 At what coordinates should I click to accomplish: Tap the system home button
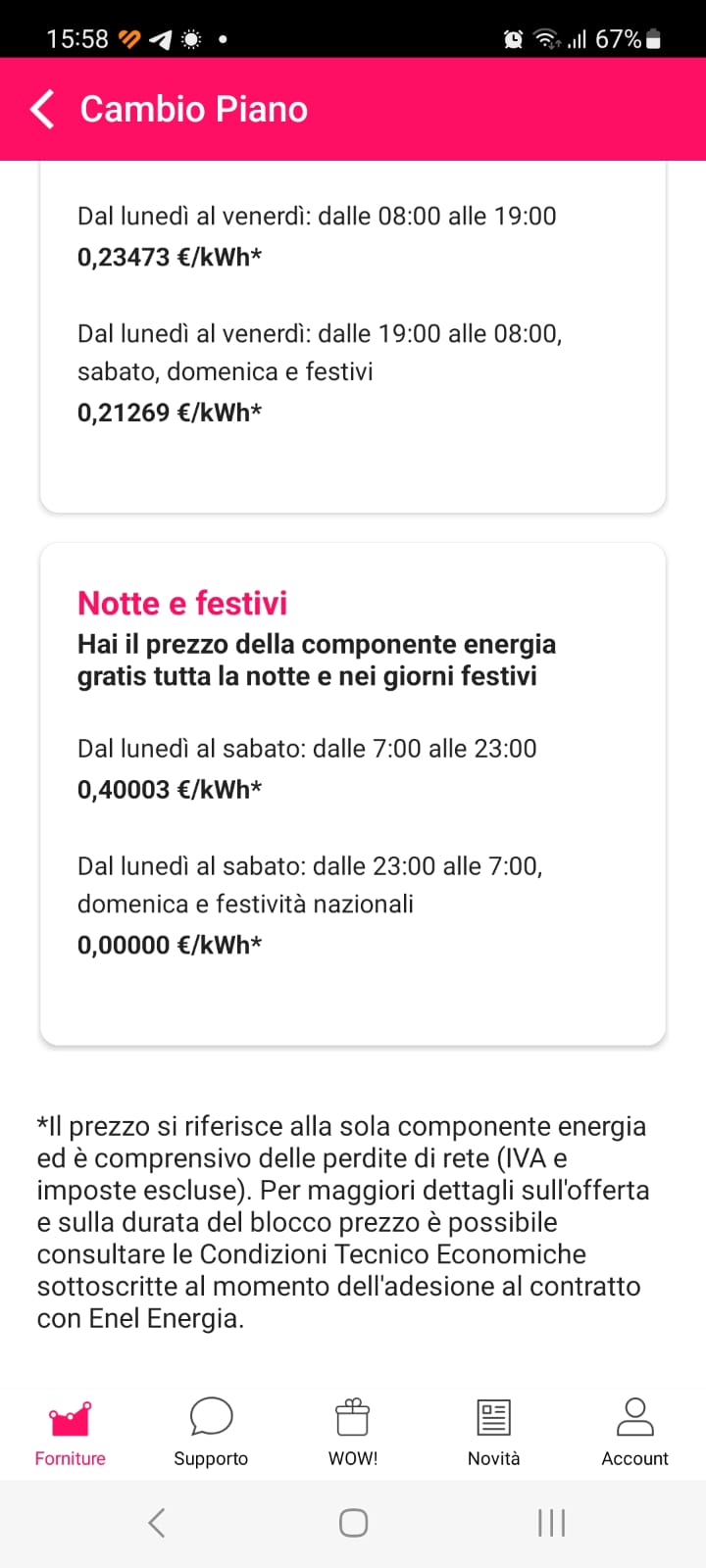pyautogui.click(x=353, y=1522)
